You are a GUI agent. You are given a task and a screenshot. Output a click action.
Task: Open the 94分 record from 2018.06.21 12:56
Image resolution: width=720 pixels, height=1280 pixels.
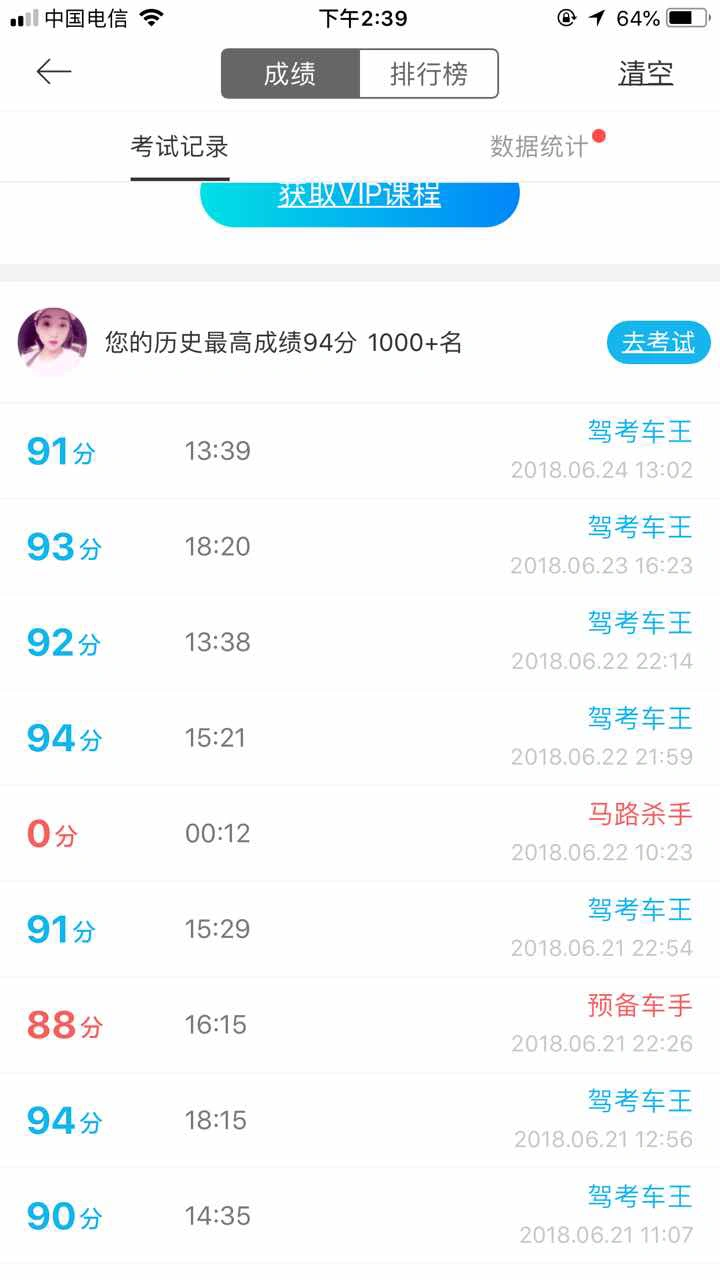tap(360, 1120)
